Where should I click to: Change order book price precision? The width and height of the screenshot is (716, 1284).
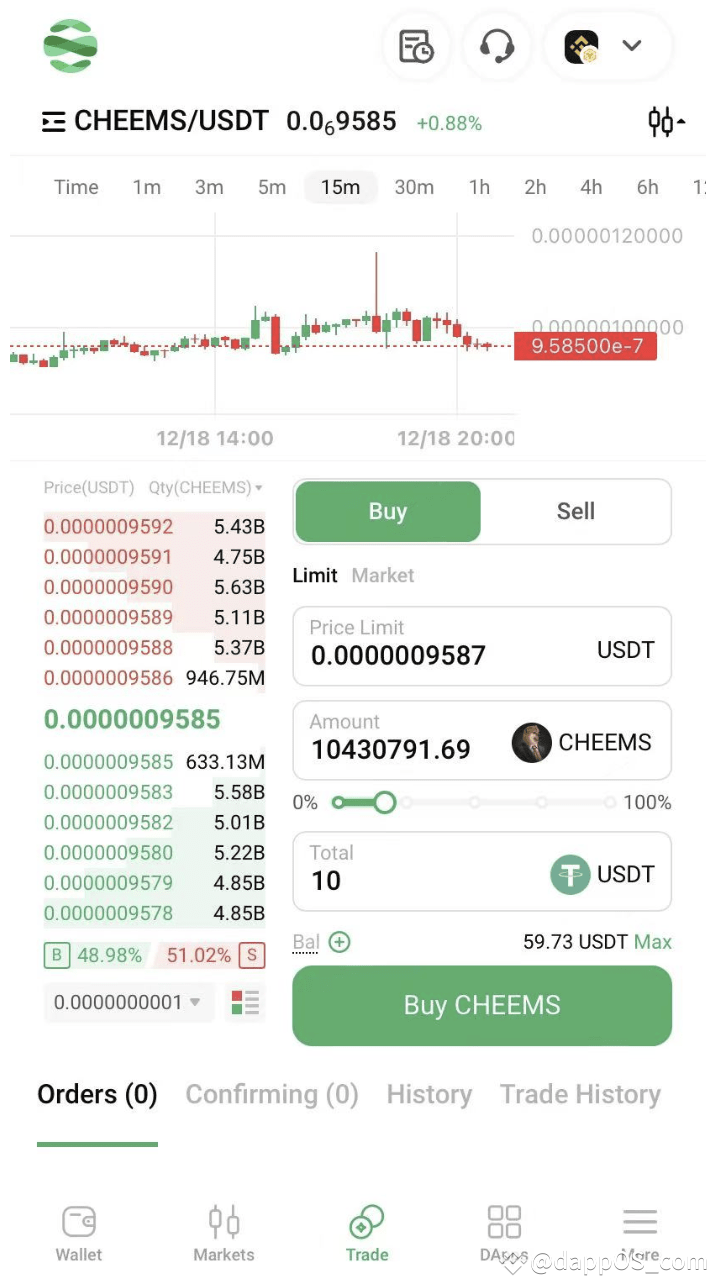point(128,1002)
